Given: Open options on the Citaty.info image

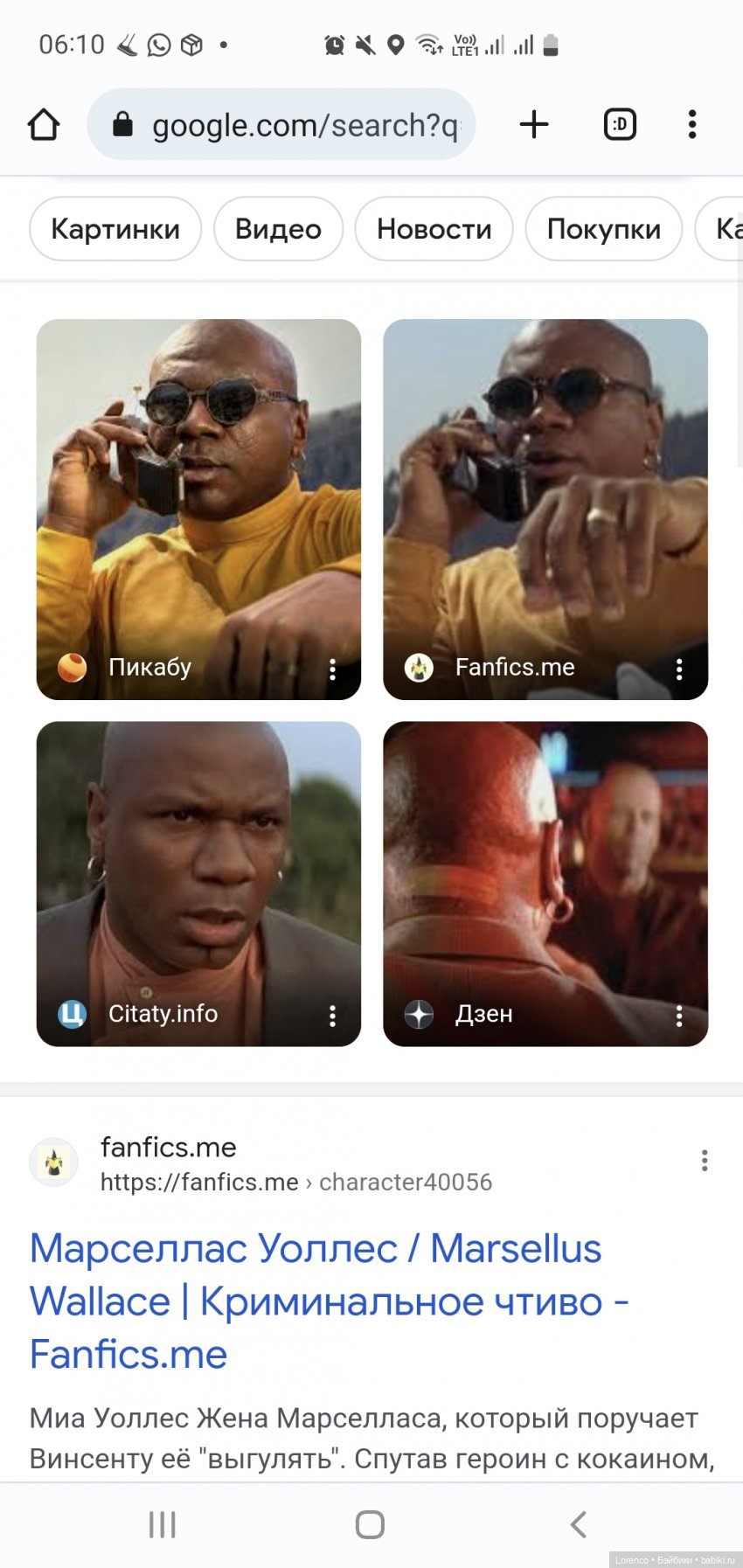Looking at the screenshot, I should [x=332, y=1016].
